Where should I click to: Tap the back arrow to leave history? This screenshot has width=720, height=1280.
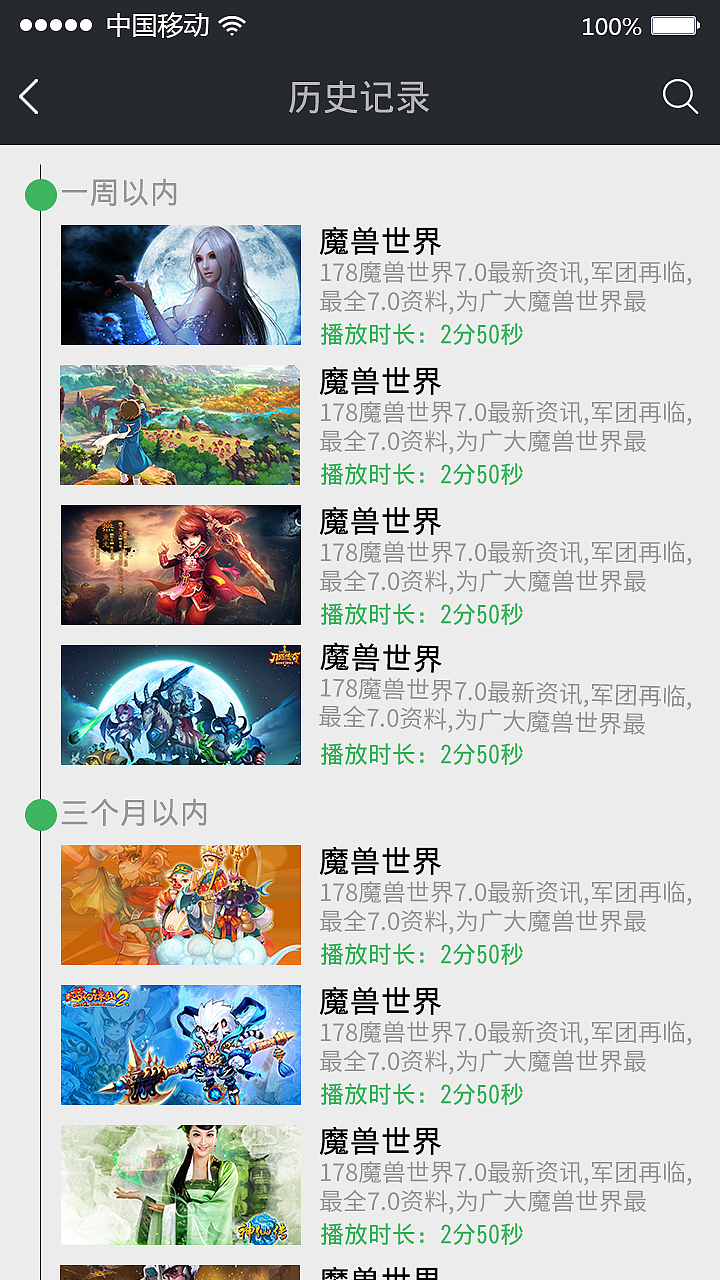pos(30,97)
